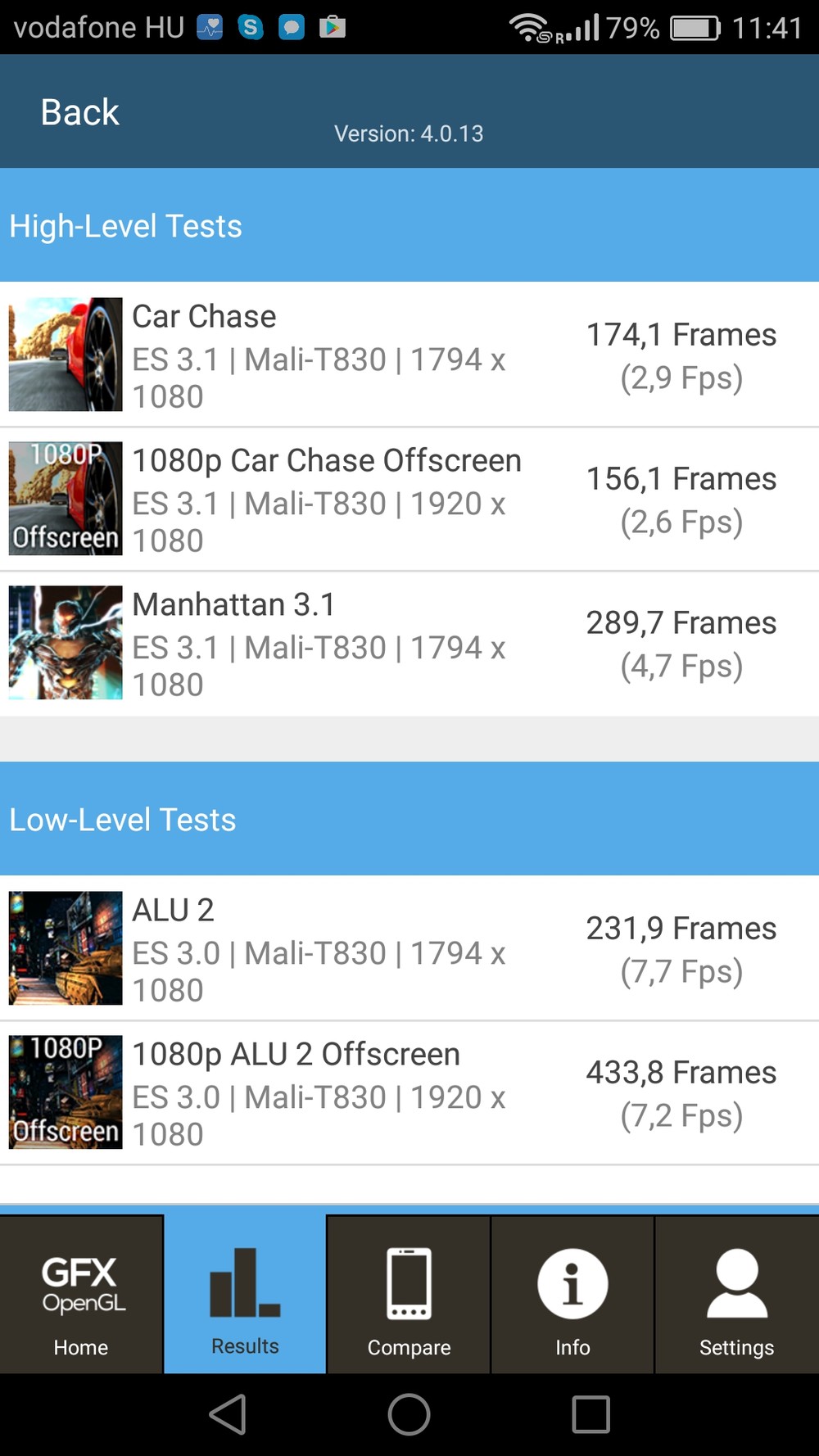Switch to the GFX OpenGL Home tab
This screenshot has width=819, height=1456.
[81, 1295]
